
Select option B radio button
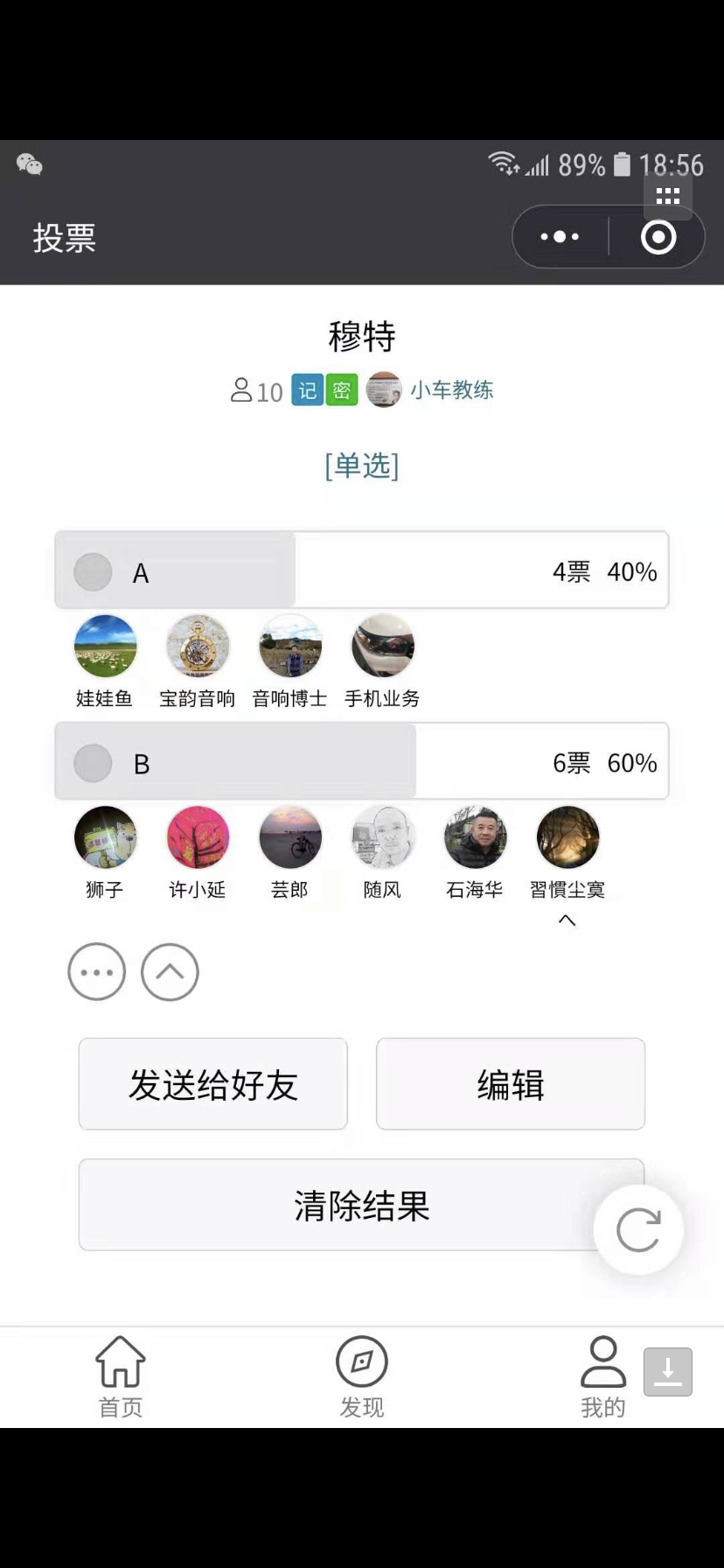click(x=93, y=763)
